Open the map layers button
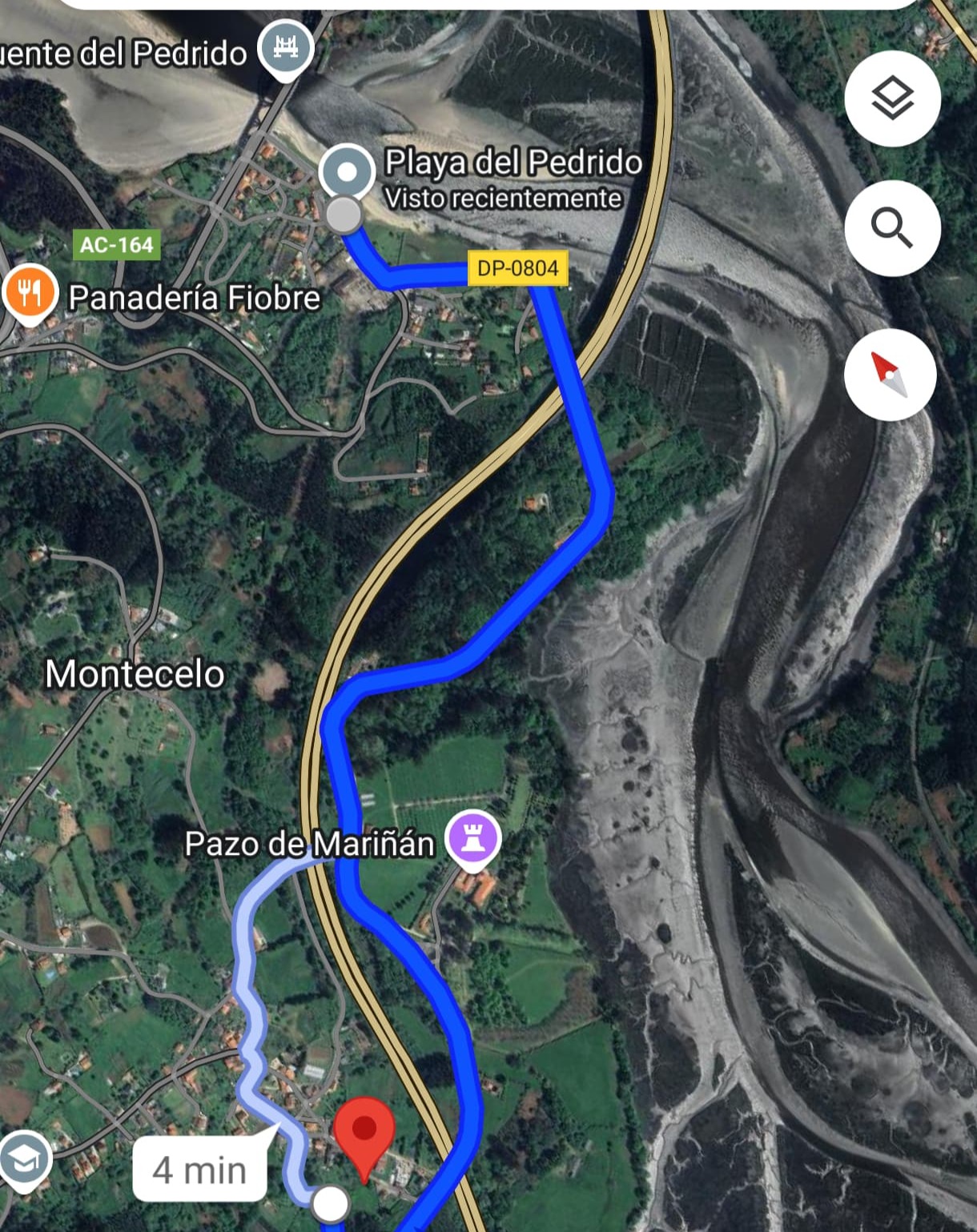977x1232 pixels. click(x=891, y=98)
